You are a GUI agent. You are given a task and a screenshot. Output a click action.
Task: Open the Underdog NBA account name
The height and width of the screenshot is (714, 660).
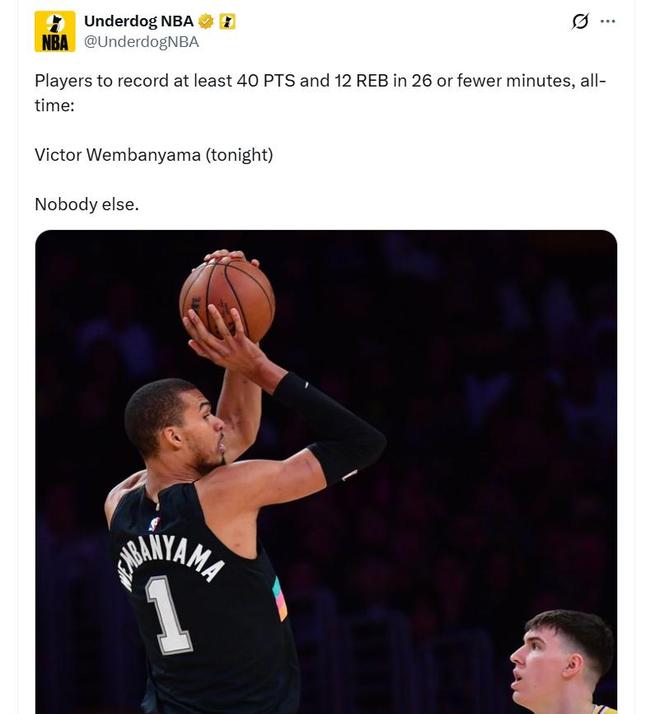(138, 21)
